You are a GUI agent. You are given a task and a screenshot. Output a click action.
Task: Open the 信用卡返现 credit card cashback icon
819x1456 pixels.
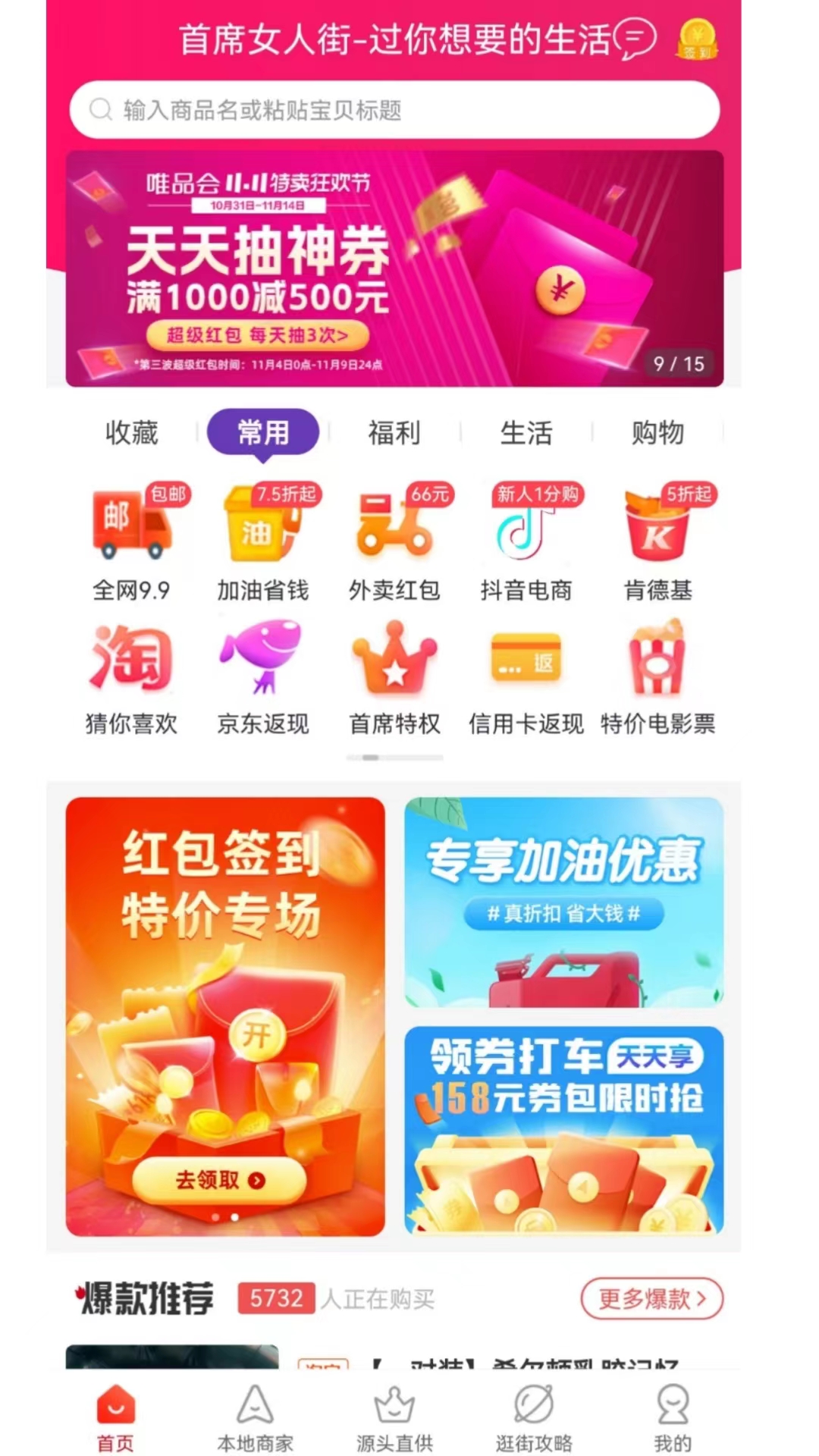pos(526,675)
